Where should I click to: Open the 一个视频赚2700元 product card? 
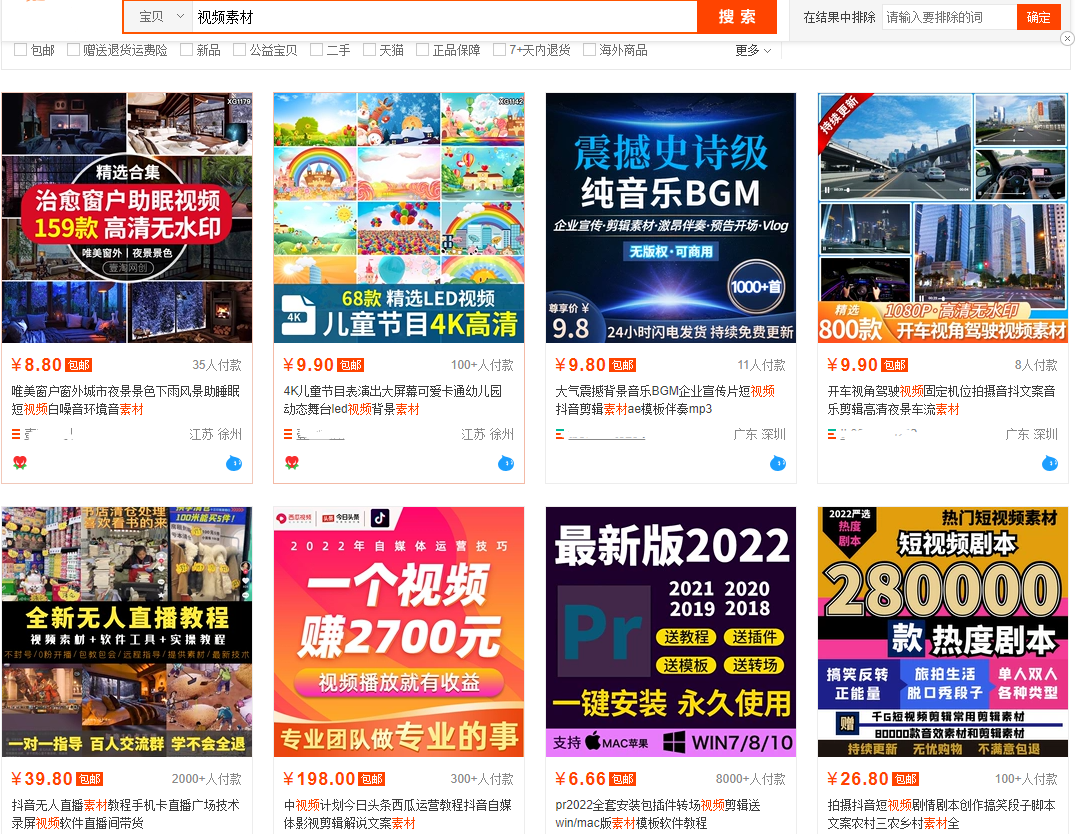pyautogui.click(x=399, y=632)
